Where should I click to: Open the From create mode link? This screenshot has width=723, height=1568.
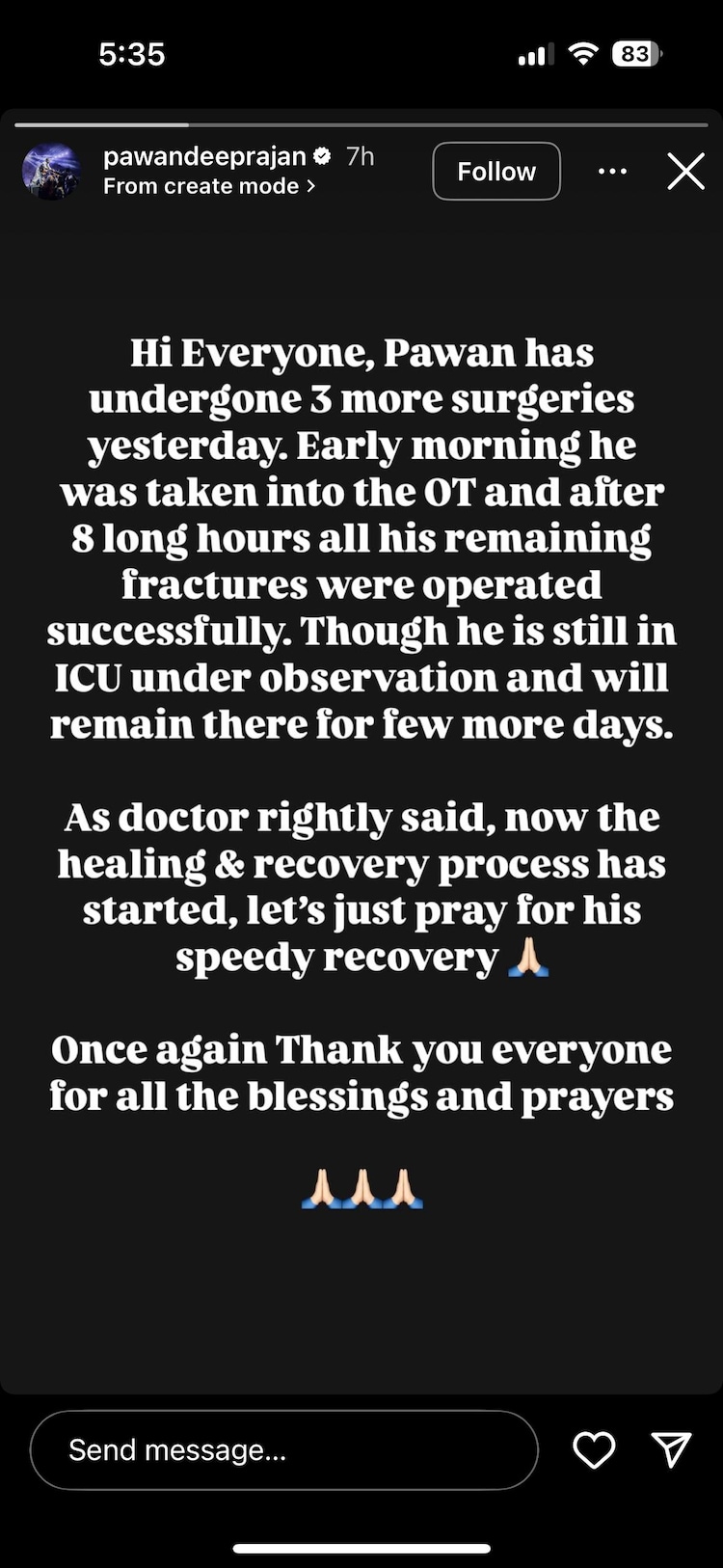tap(208, 186)
